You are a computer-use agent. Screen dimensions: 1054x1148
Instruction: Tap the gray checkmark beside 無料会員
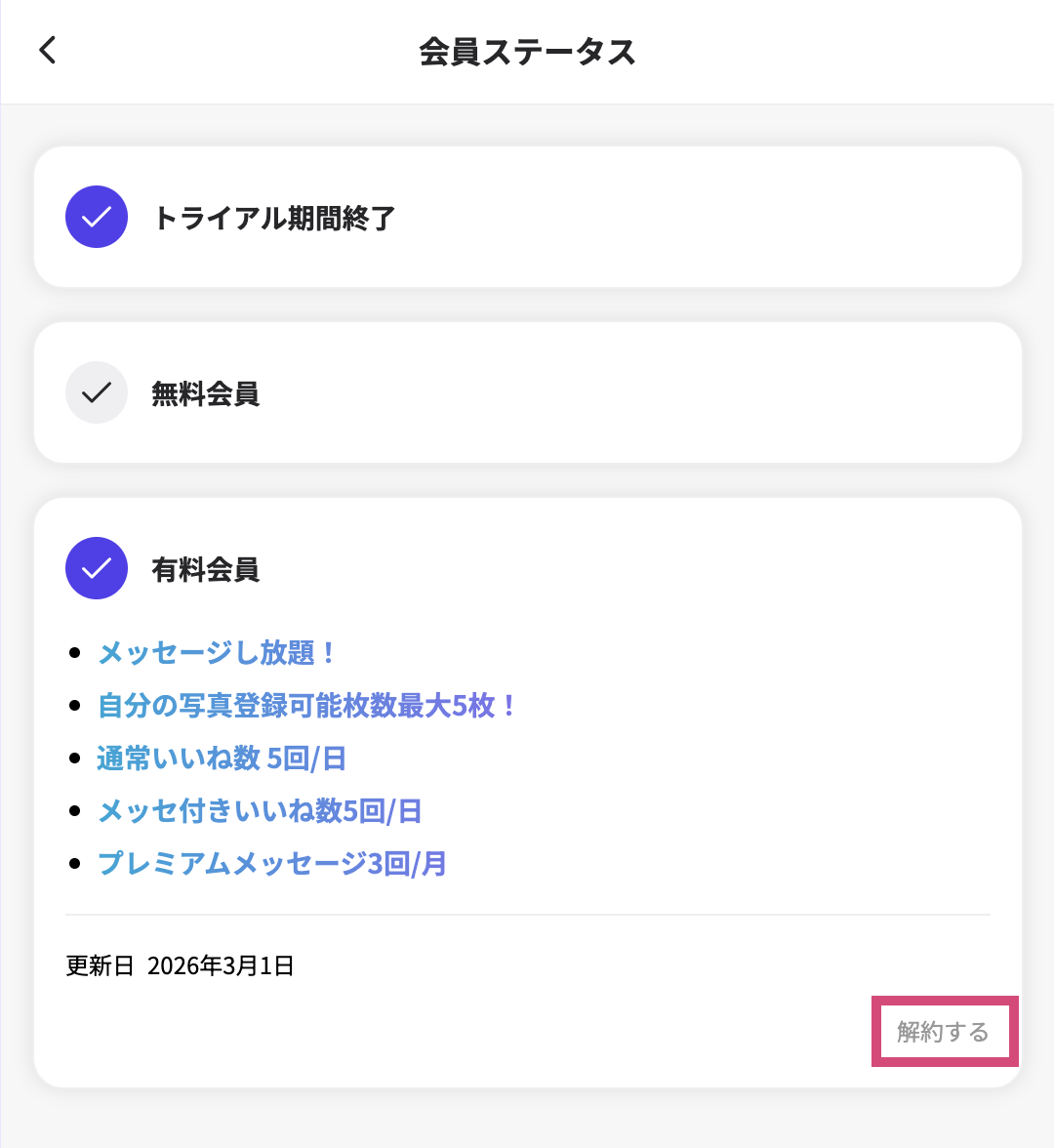[97, 392]
